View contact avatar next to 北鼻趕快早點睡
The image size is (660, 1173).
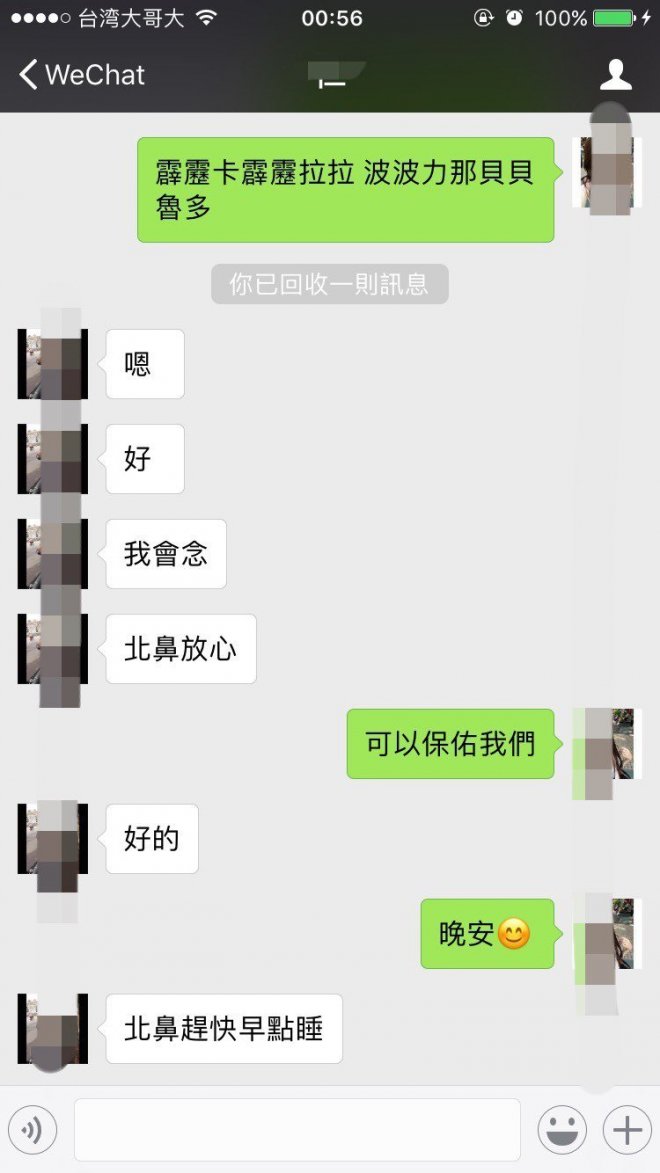pyautogui.click(x=52, y=1028)
